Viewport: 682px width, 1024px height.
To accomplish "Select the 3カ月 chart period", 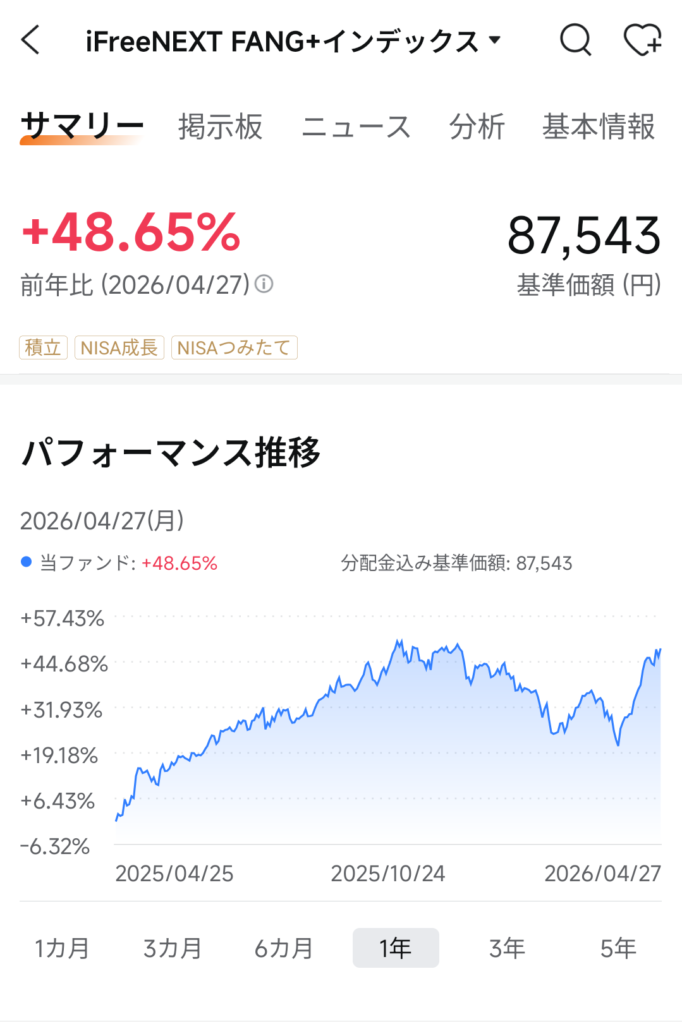I will [173, 948].
